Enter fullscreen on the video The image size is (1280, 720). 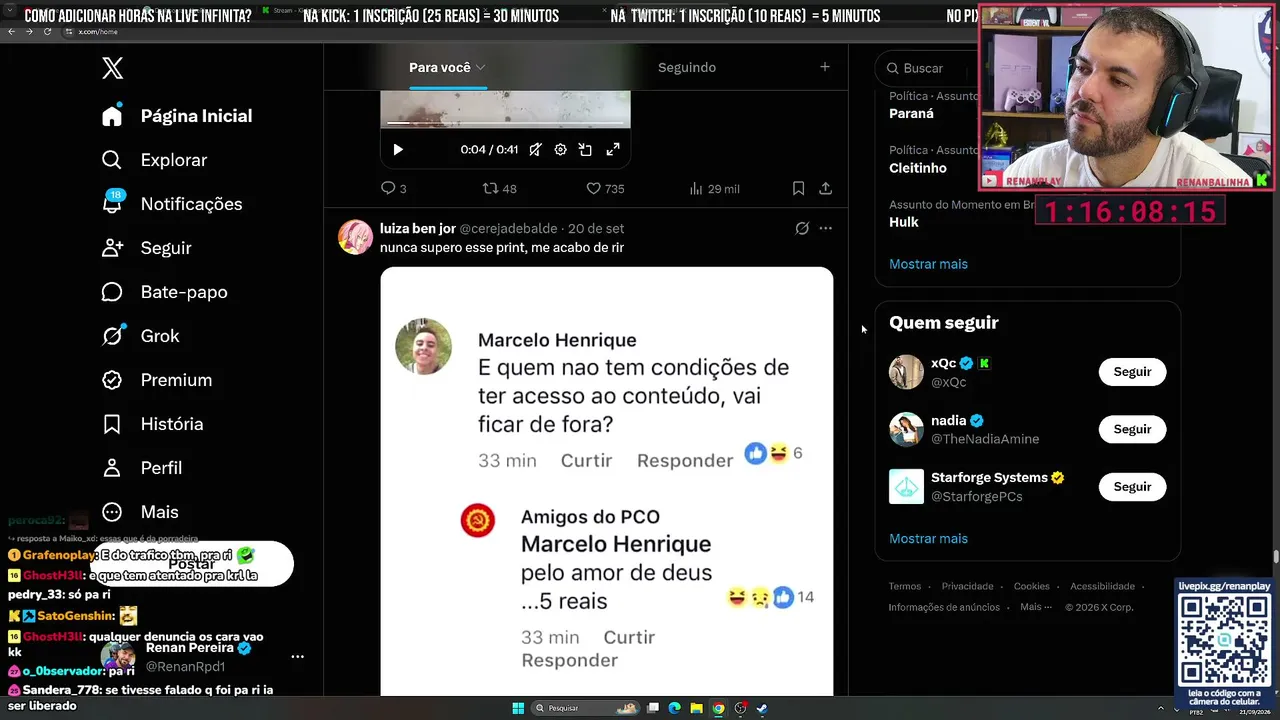click(613, 149)
